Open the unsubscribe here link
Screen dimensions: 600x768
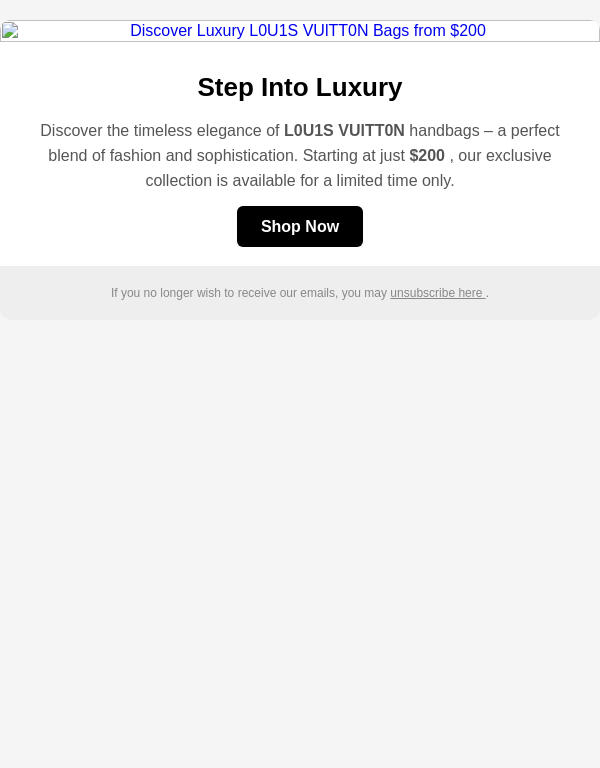tap(437, 293)
